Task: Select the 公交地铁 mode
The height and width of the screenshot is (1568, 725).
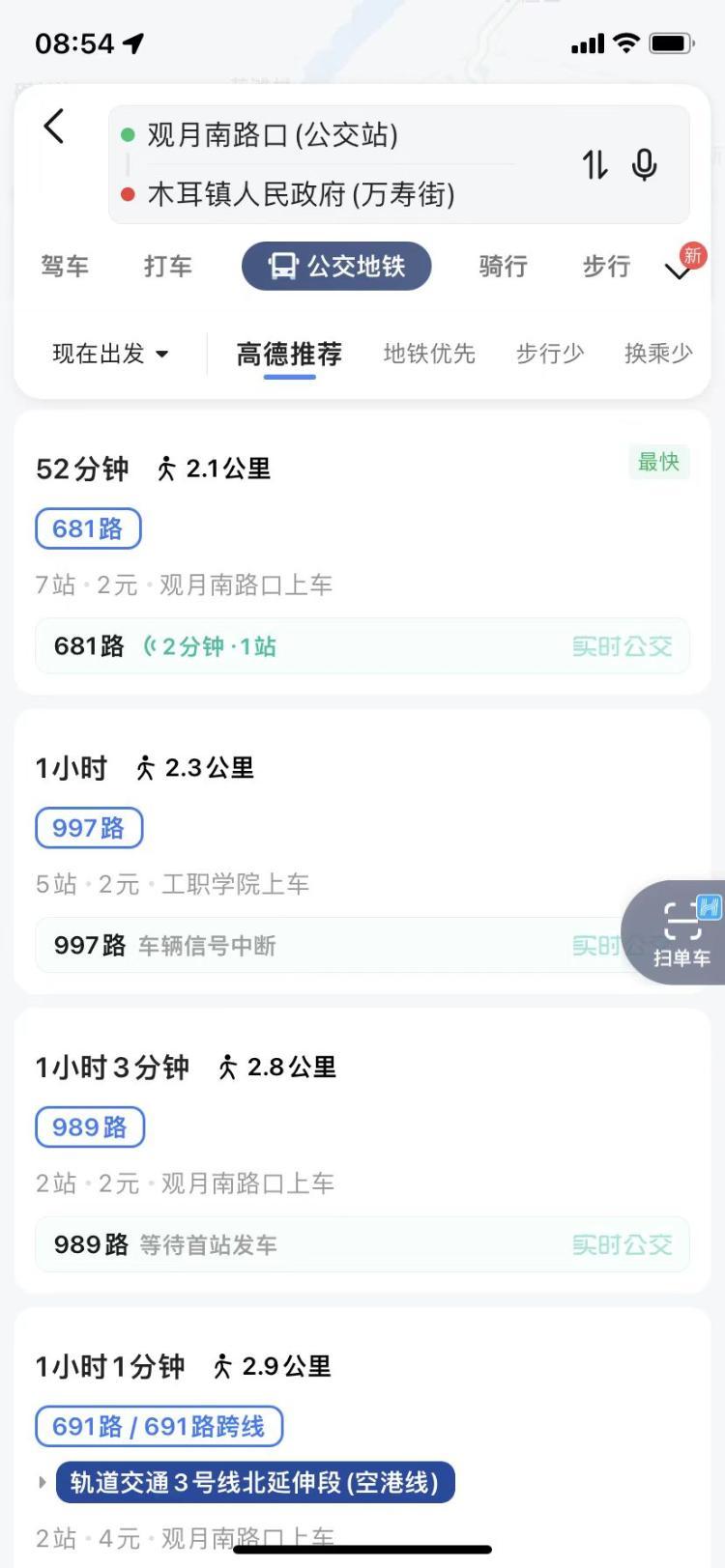Action: pos(336,266)
